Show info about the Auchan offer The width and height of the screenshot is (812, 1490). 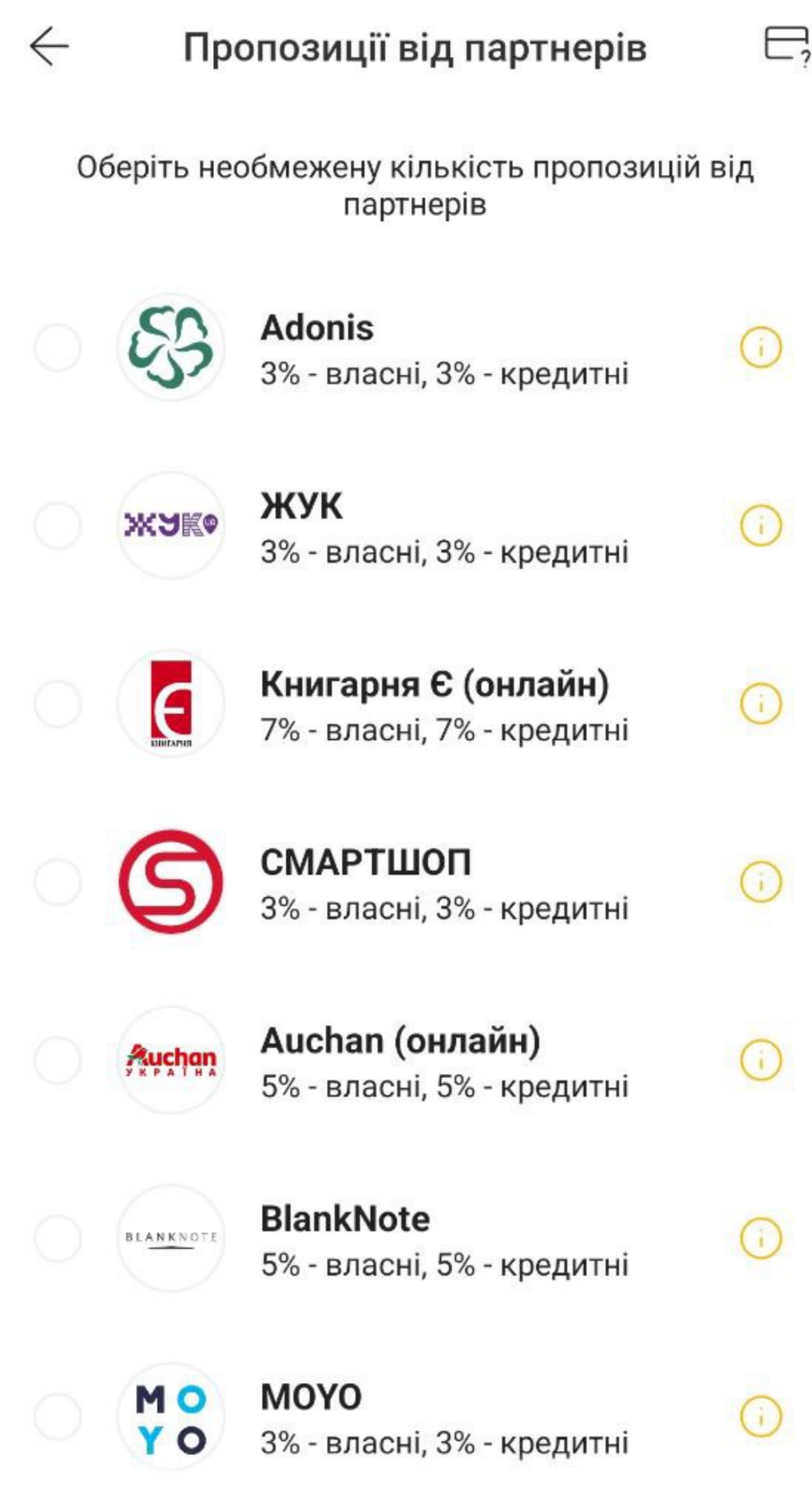tap(760, 1060)
